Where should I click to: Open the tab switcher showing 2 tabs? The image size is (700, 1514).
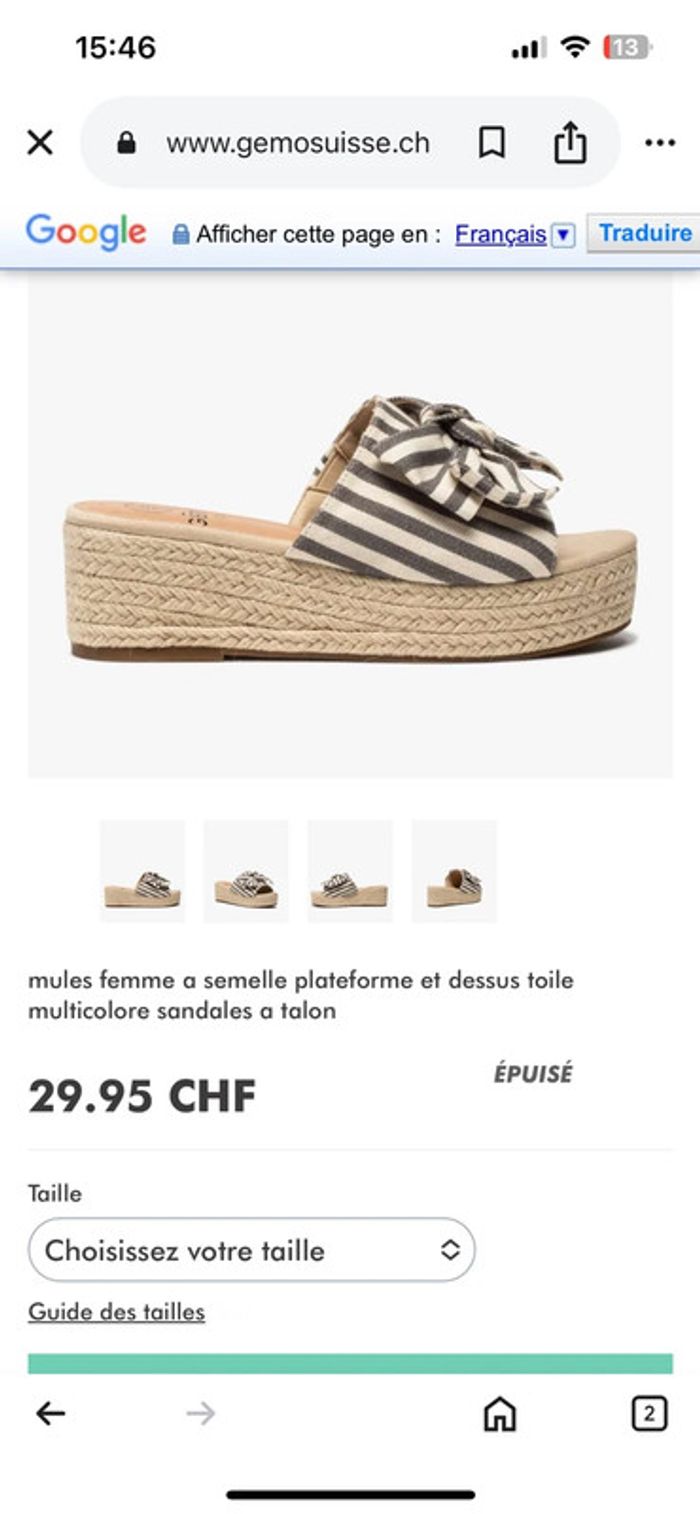pyautogui.click(x=649, y=1413)
